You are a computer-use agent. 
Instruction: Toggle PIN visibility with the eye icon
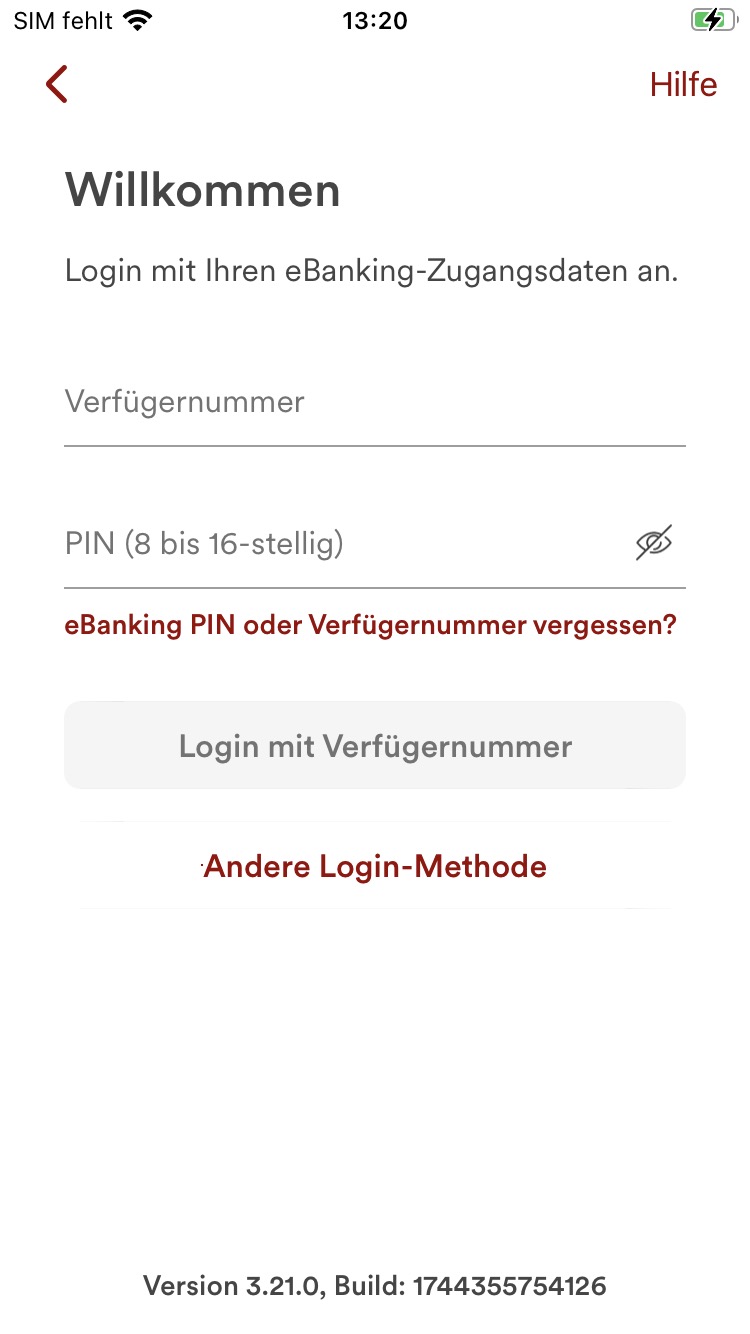[x=654, y=543]
